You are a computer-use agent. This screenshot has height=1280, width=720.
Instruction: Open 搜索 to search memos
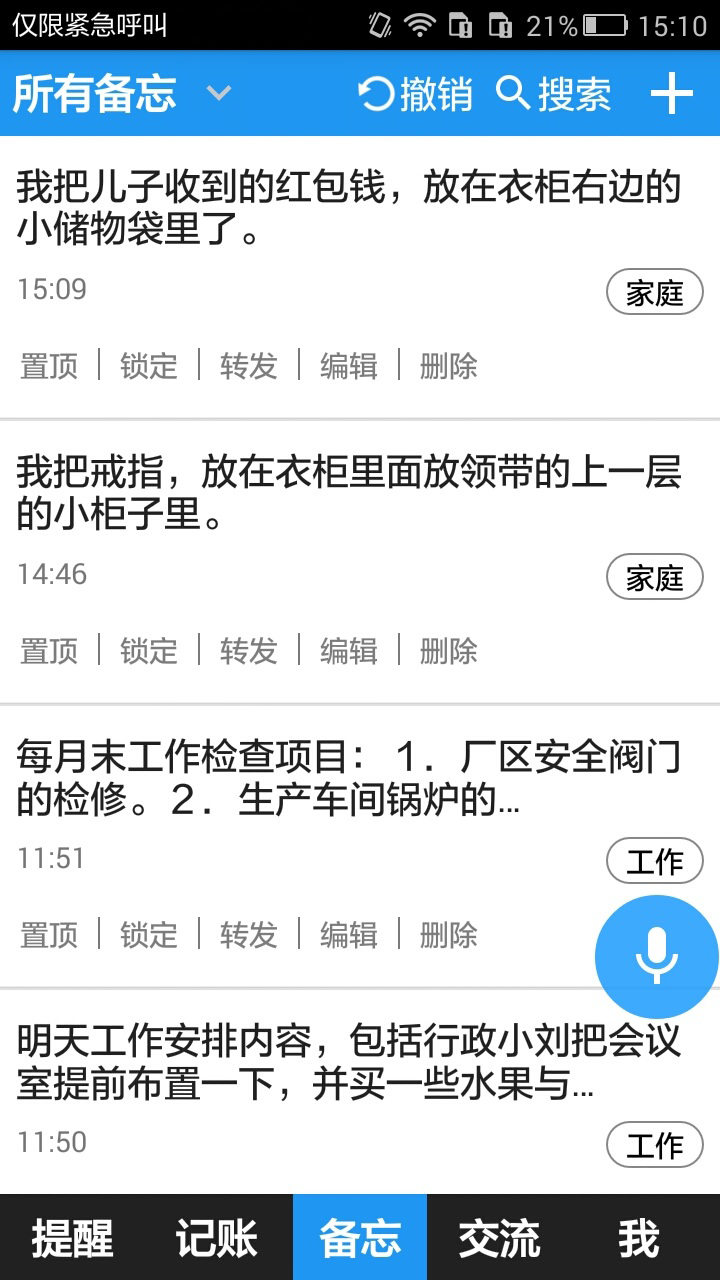coord(554,94)
